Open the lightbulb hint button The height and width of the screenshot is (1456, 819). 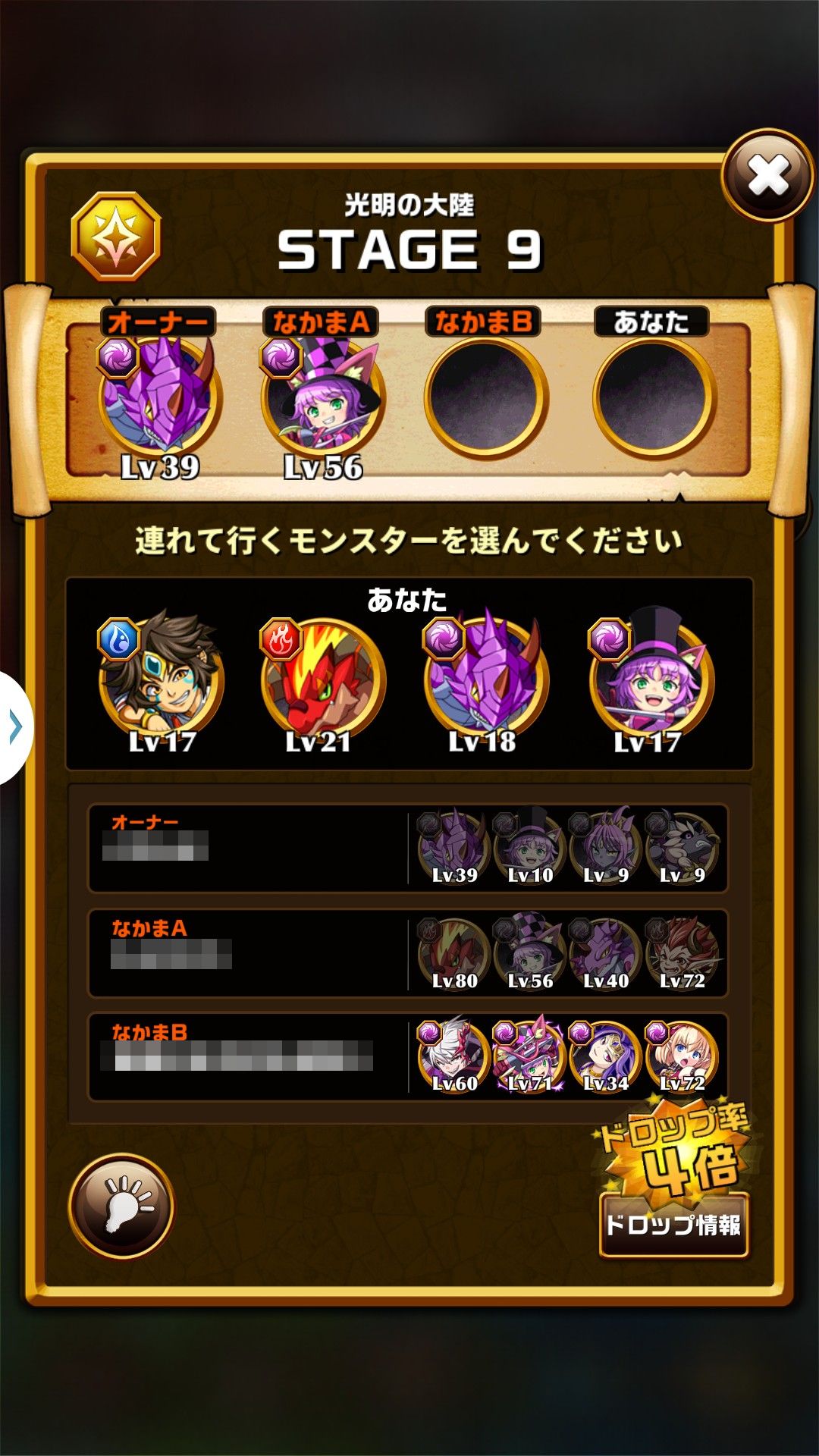click(x=121, y=1206)
